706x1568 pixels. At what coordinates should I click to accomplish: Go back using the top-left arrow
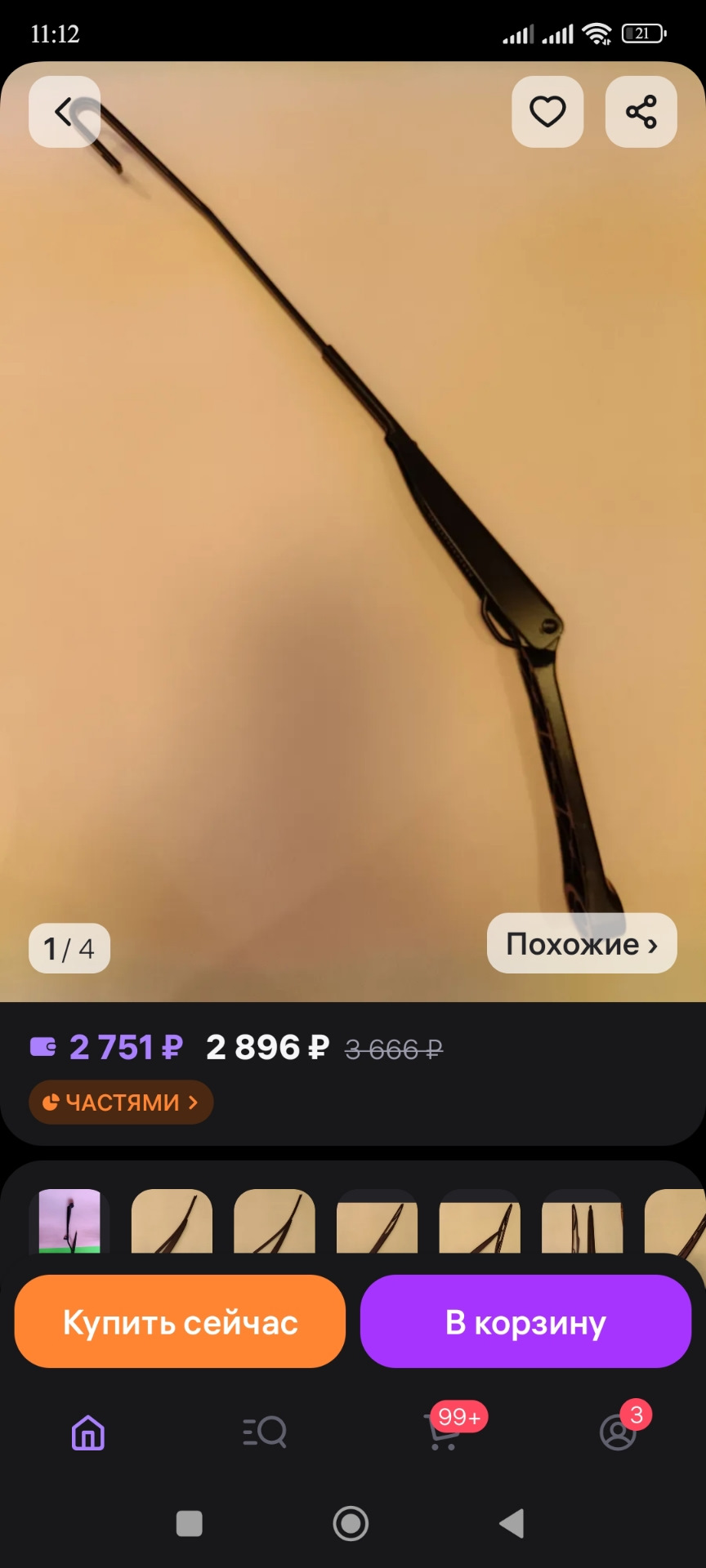(x=65, y=112)
